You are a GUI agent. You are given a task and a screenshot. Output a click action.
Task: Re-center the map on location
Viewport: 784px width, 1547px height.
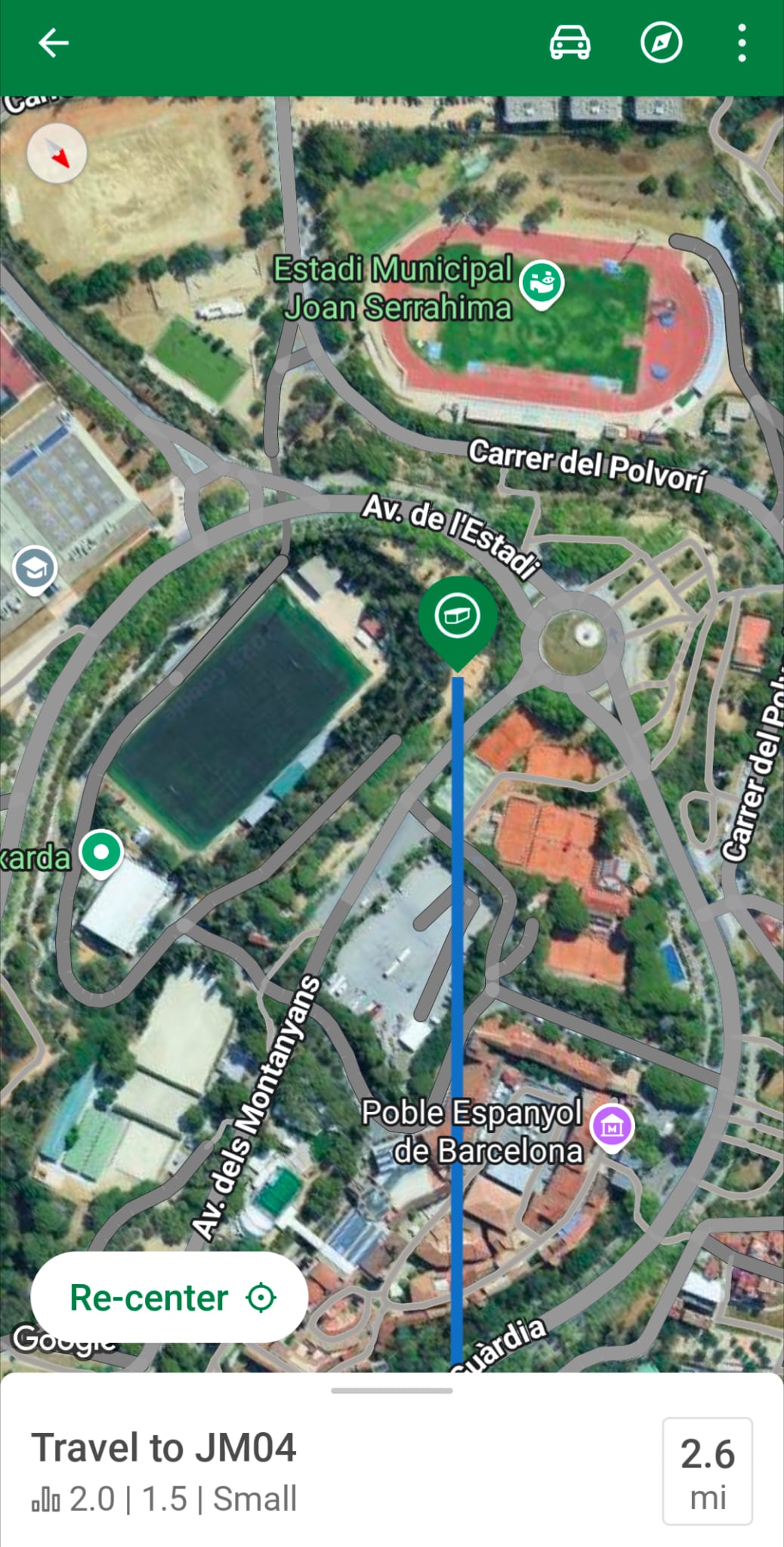(169, 1298)
